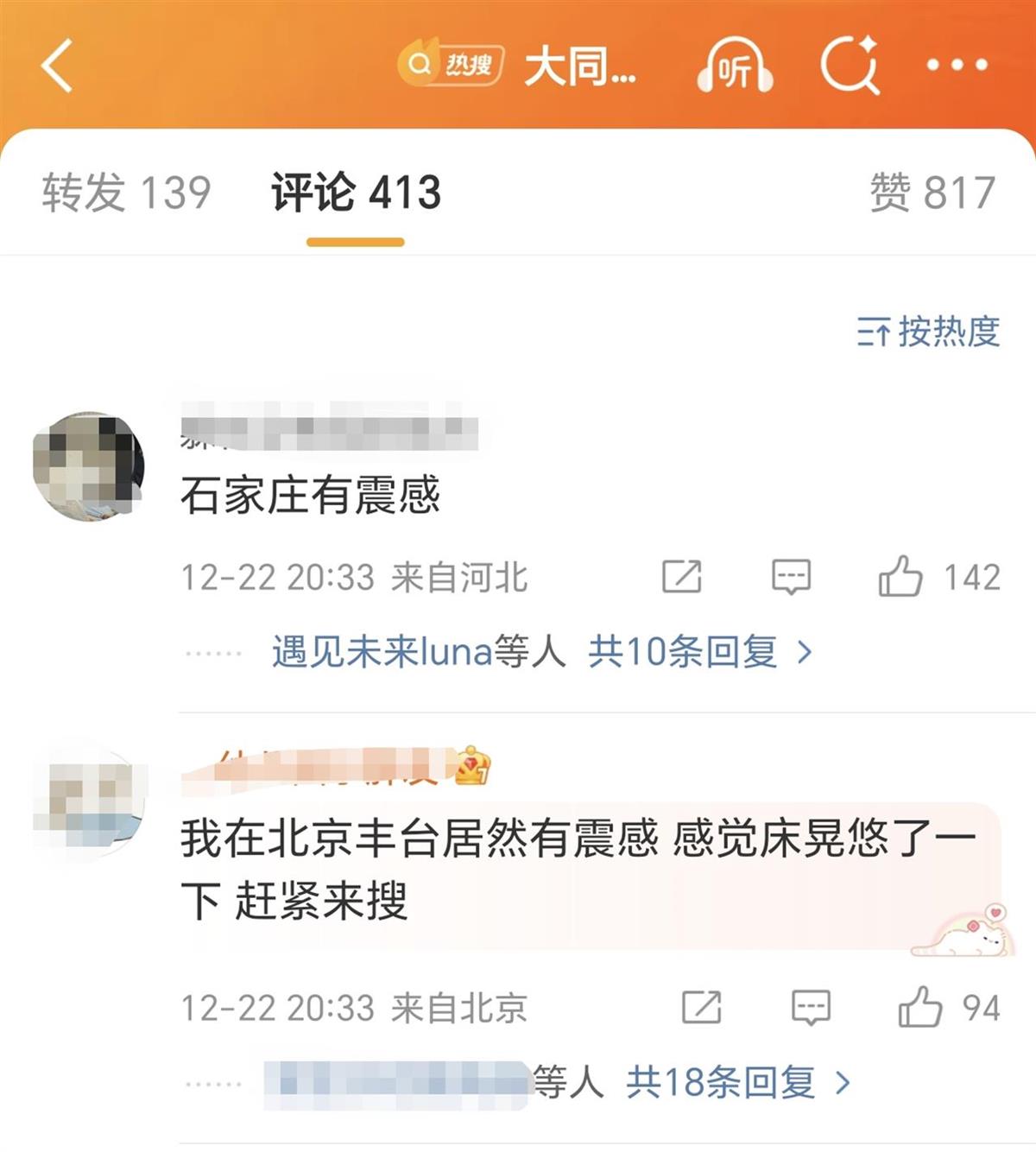Select the 评论 413 tab

[356, 192]
